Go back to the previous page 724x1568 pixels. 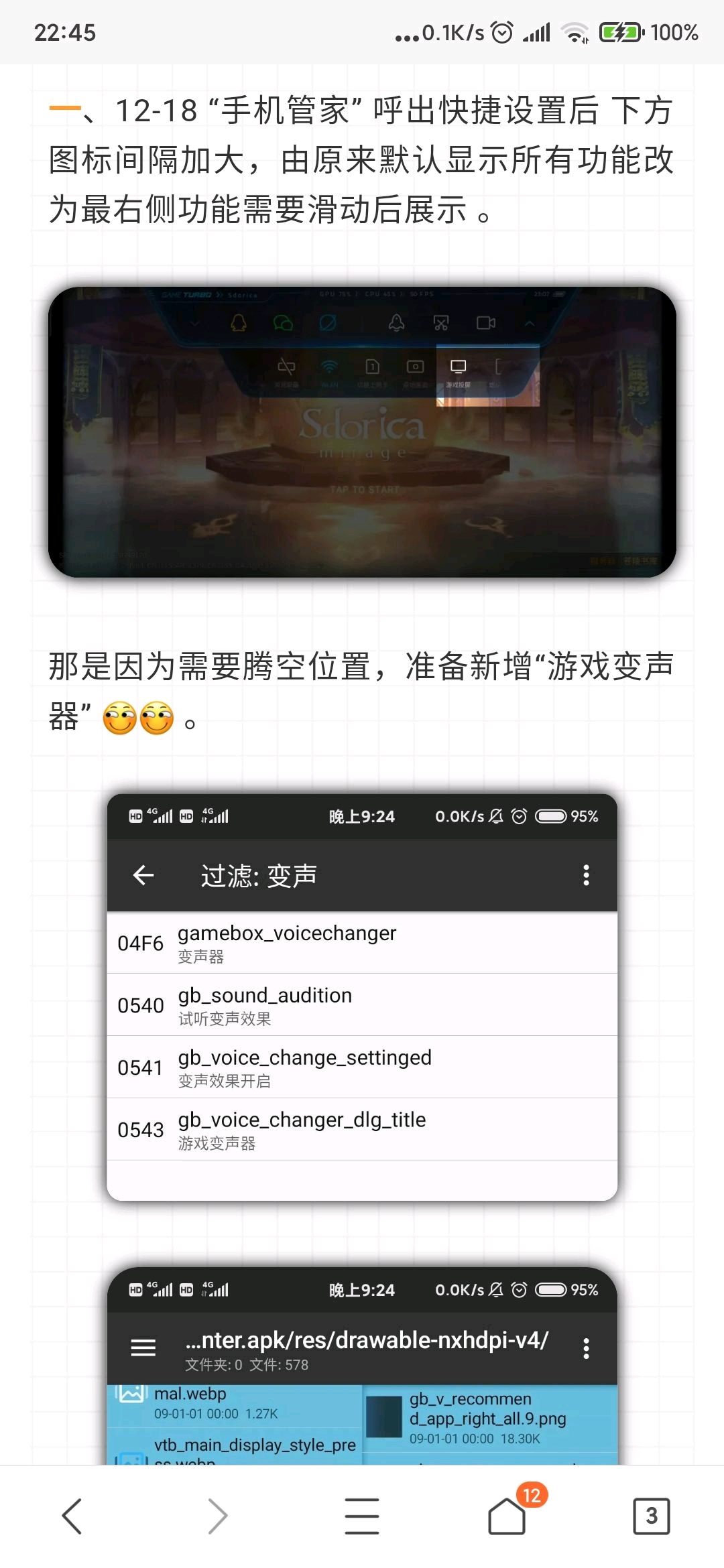(x=72, y=1516)
